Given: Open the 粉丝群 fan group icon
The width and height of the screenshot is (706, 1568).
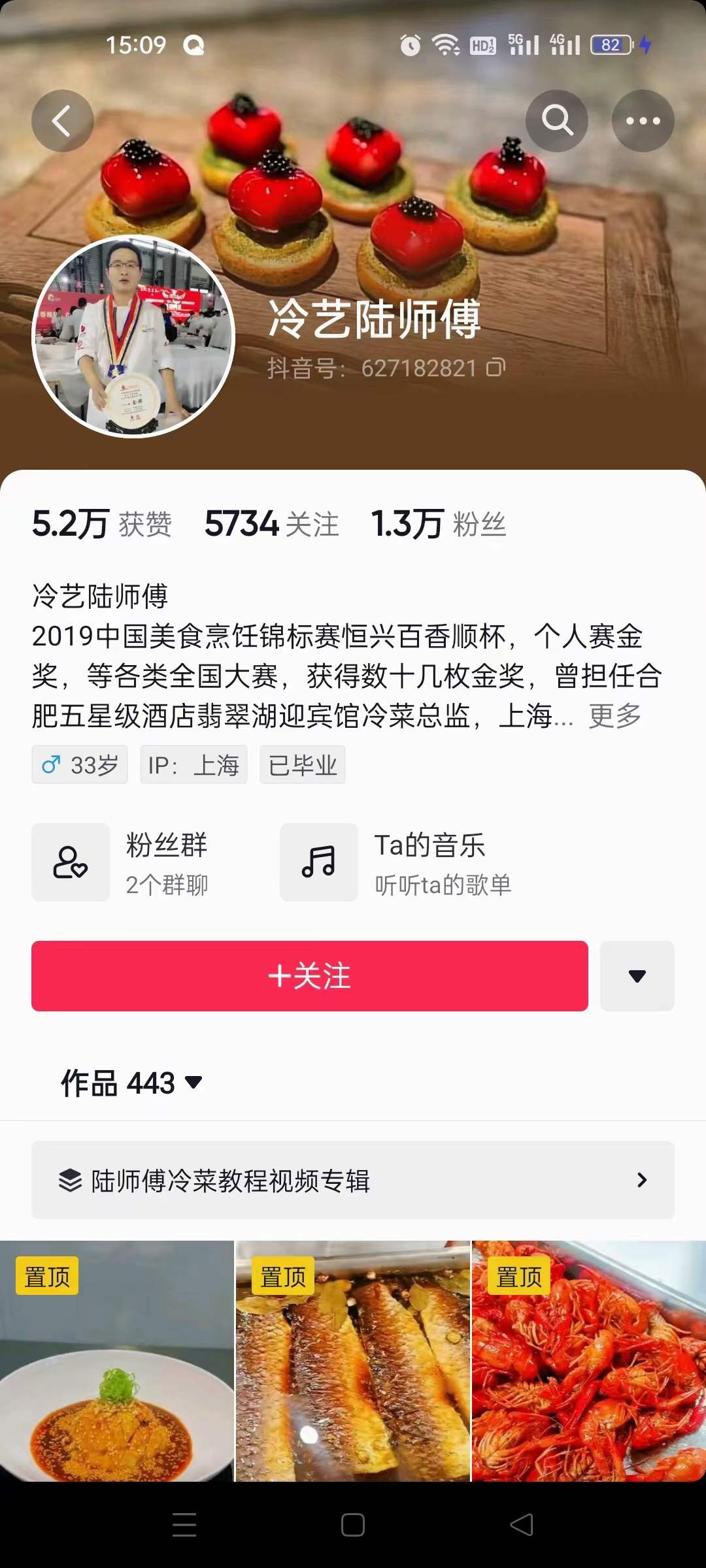Looking at the screenshot, I should [70, 862].
